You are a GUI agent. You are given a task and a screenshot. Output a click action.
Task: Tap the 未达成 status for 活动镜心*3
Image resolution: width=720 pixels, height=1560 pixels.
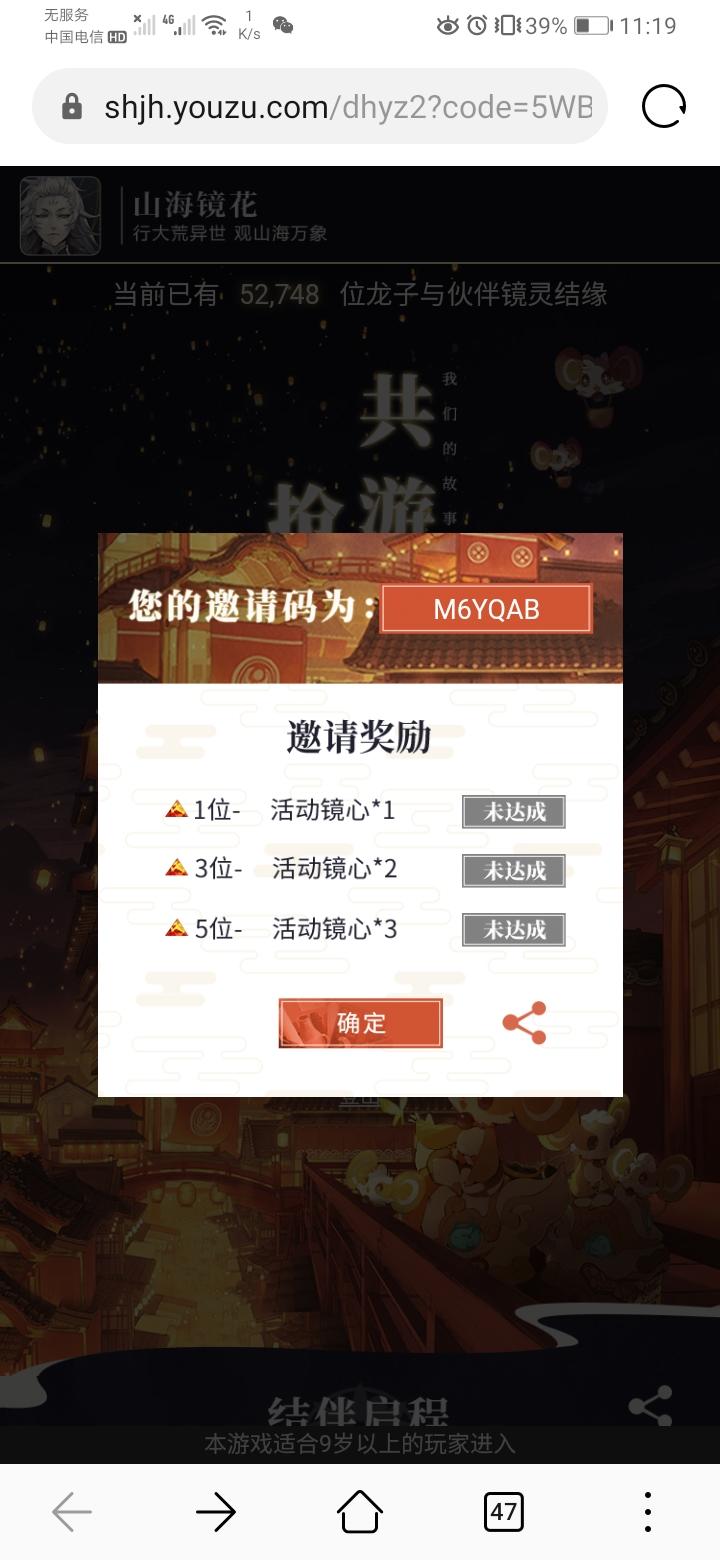(x=513, y=930)
